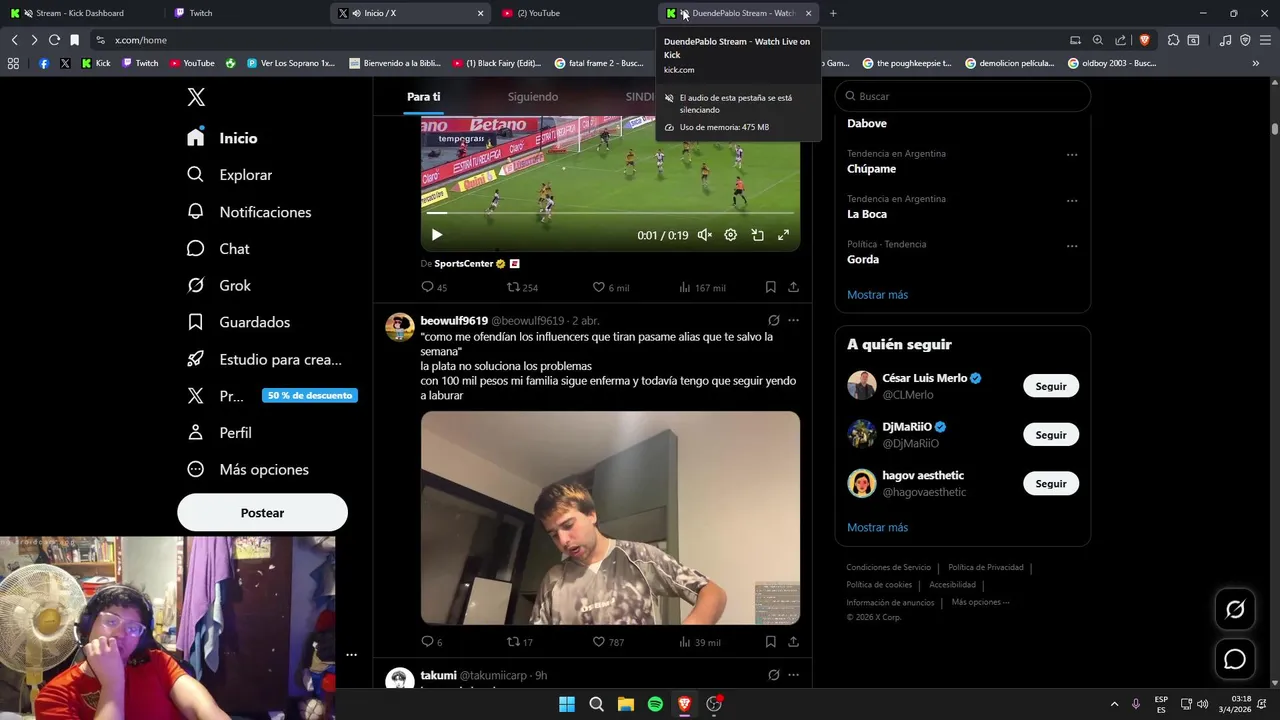The width and height of the screenshot is (1280, 720).
Task: Open more options for Chúpame trend
Action: coord(1071,155)
